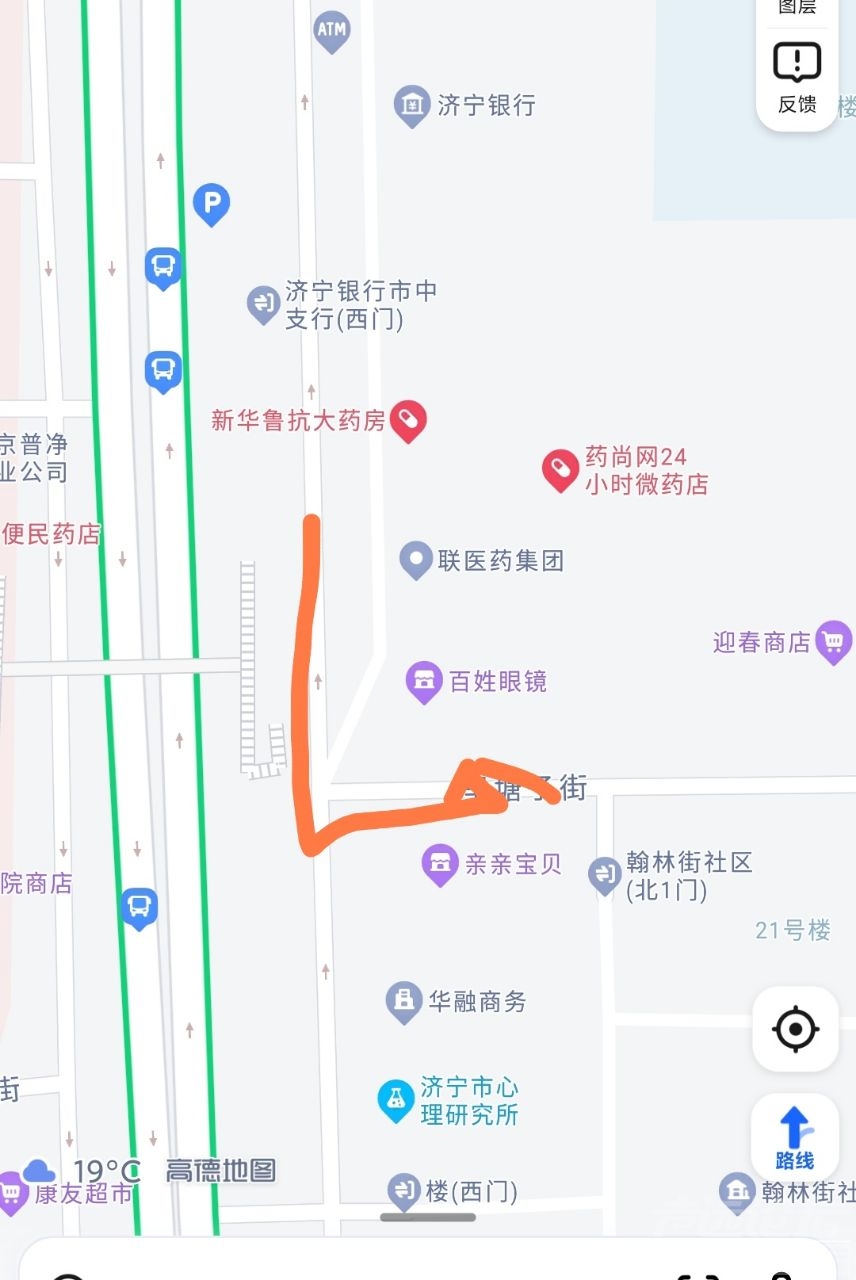Open the 反馈 feedback button
This screenshot has width=856, height=1280.
point(797,78)
